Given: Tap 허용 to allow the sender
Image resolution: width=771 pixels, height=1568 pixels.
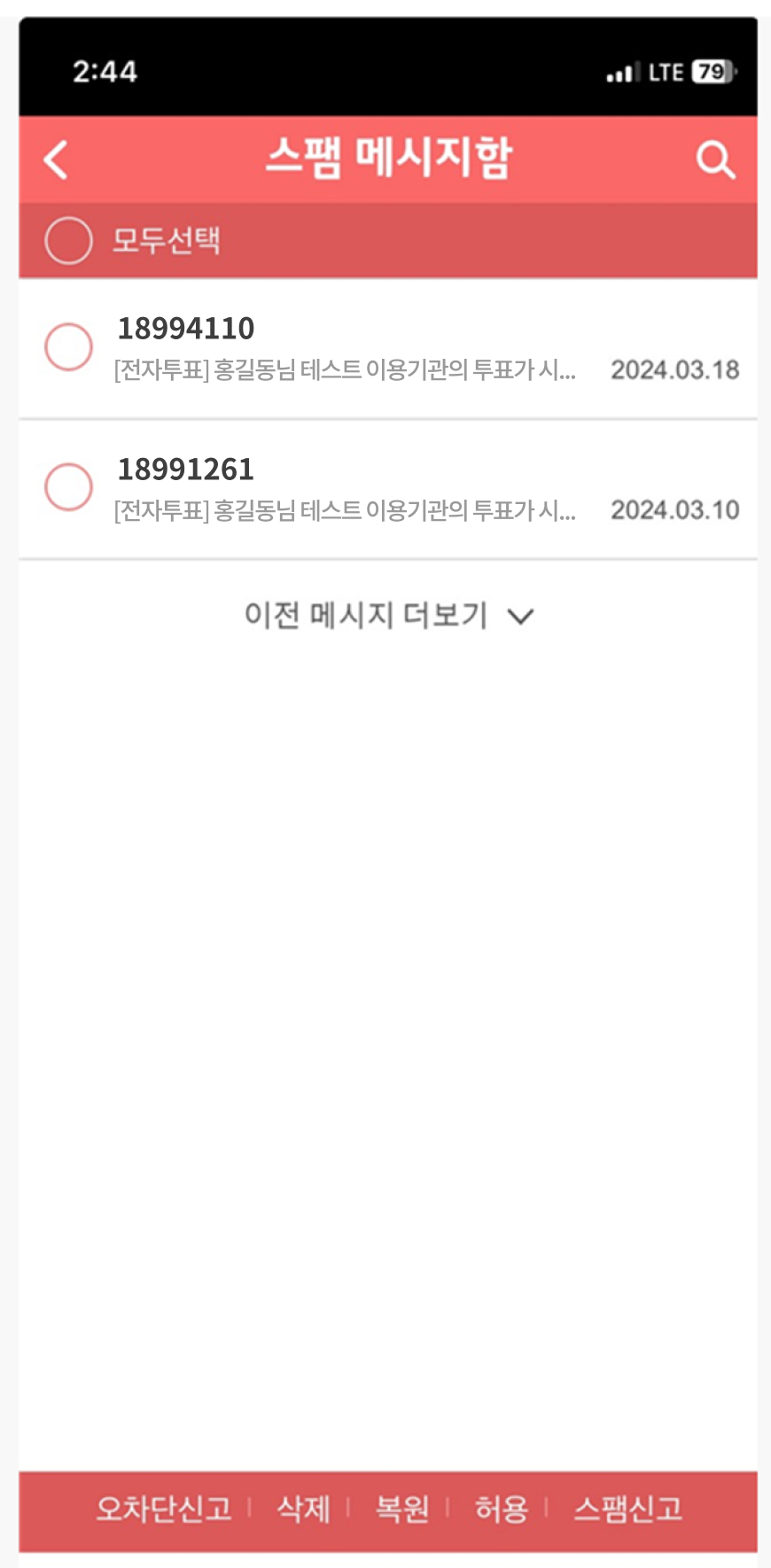Looking at the screenshot, I should (x=501, y=1508).
